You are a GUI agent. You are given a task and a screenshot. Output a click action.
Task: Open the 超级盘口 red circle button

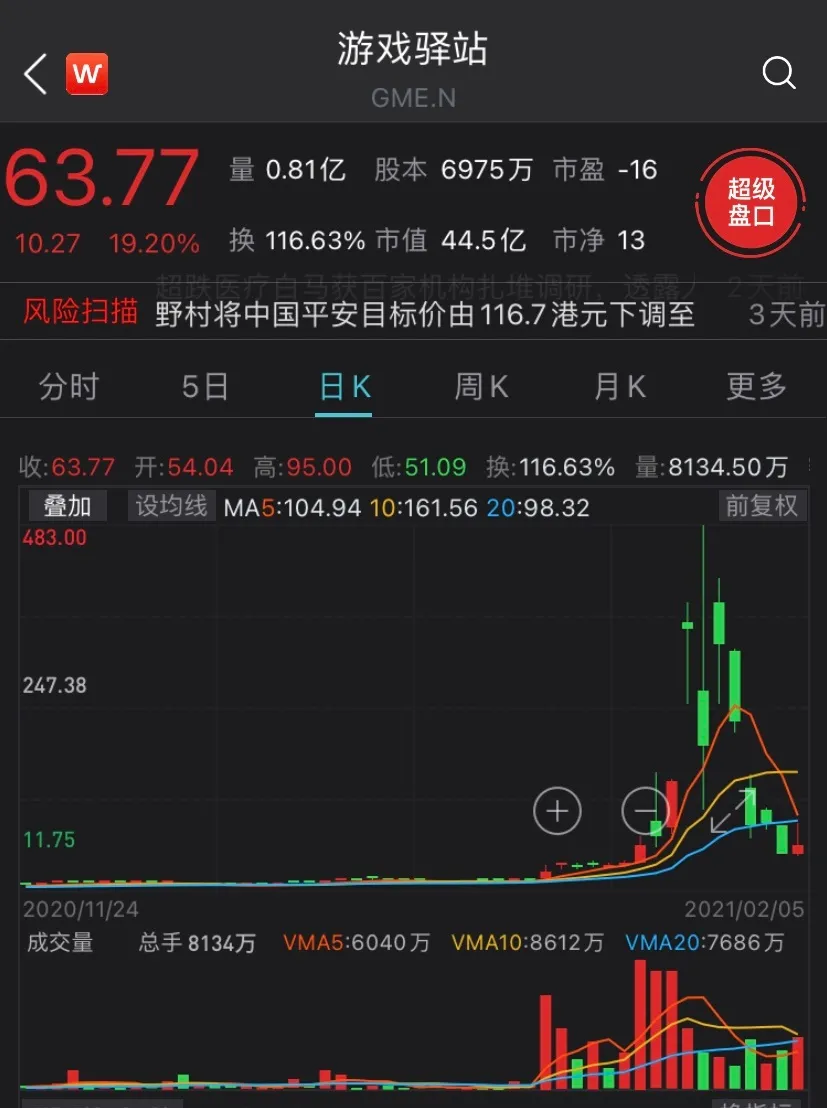point(751,203)
